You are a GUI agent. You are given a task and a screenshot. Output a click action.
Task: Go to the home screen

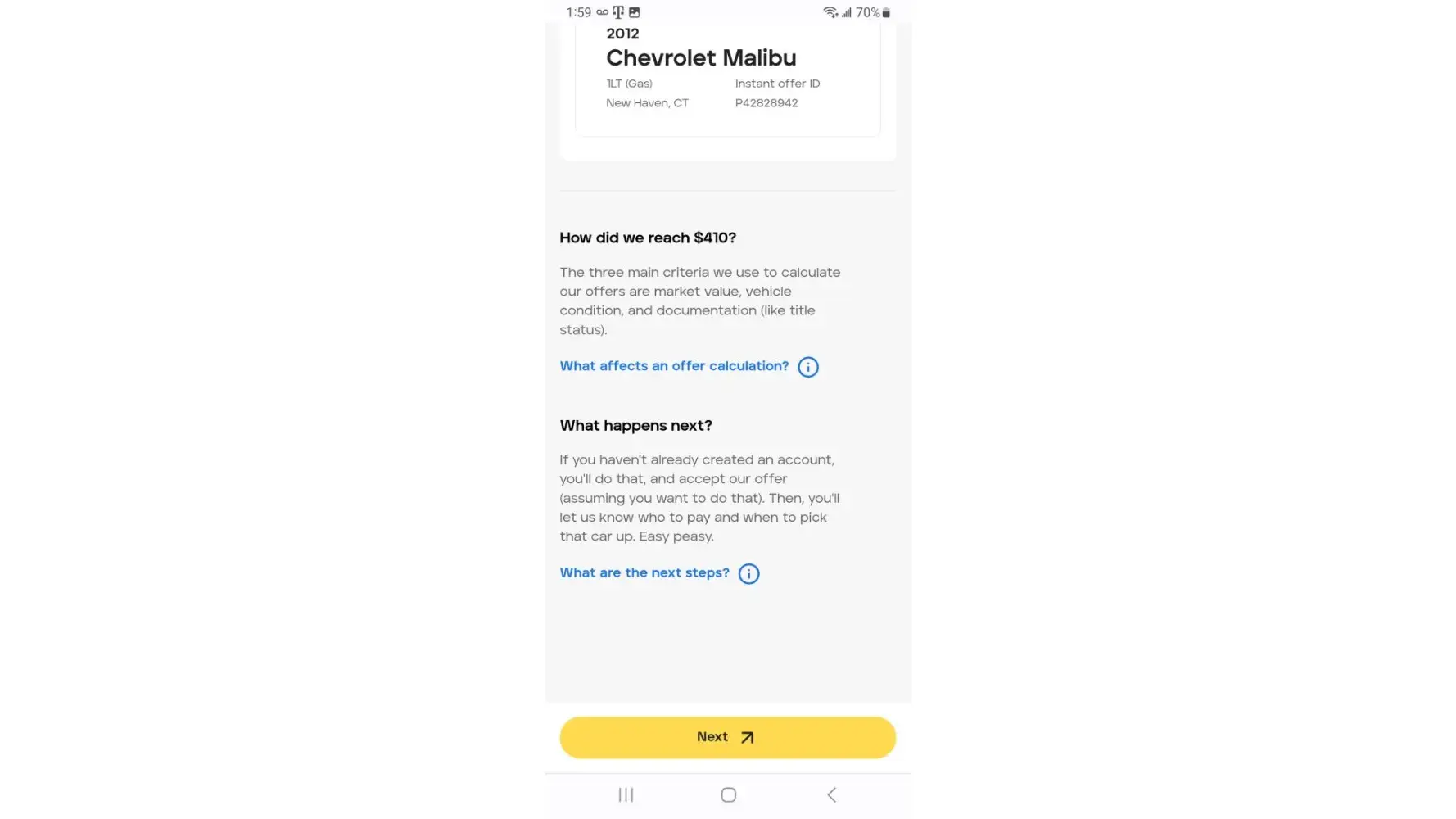[x=728, y=794]
